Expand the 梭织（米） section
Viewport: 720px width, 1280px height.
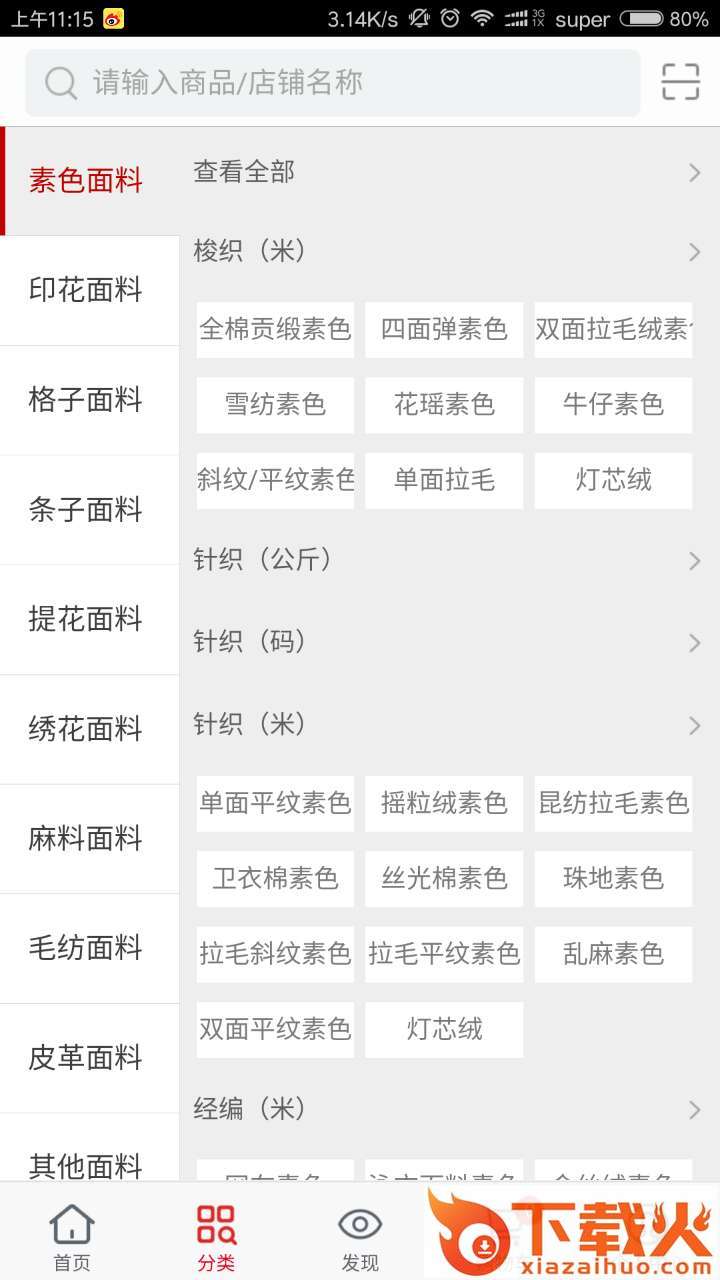(x=450, y=251)
